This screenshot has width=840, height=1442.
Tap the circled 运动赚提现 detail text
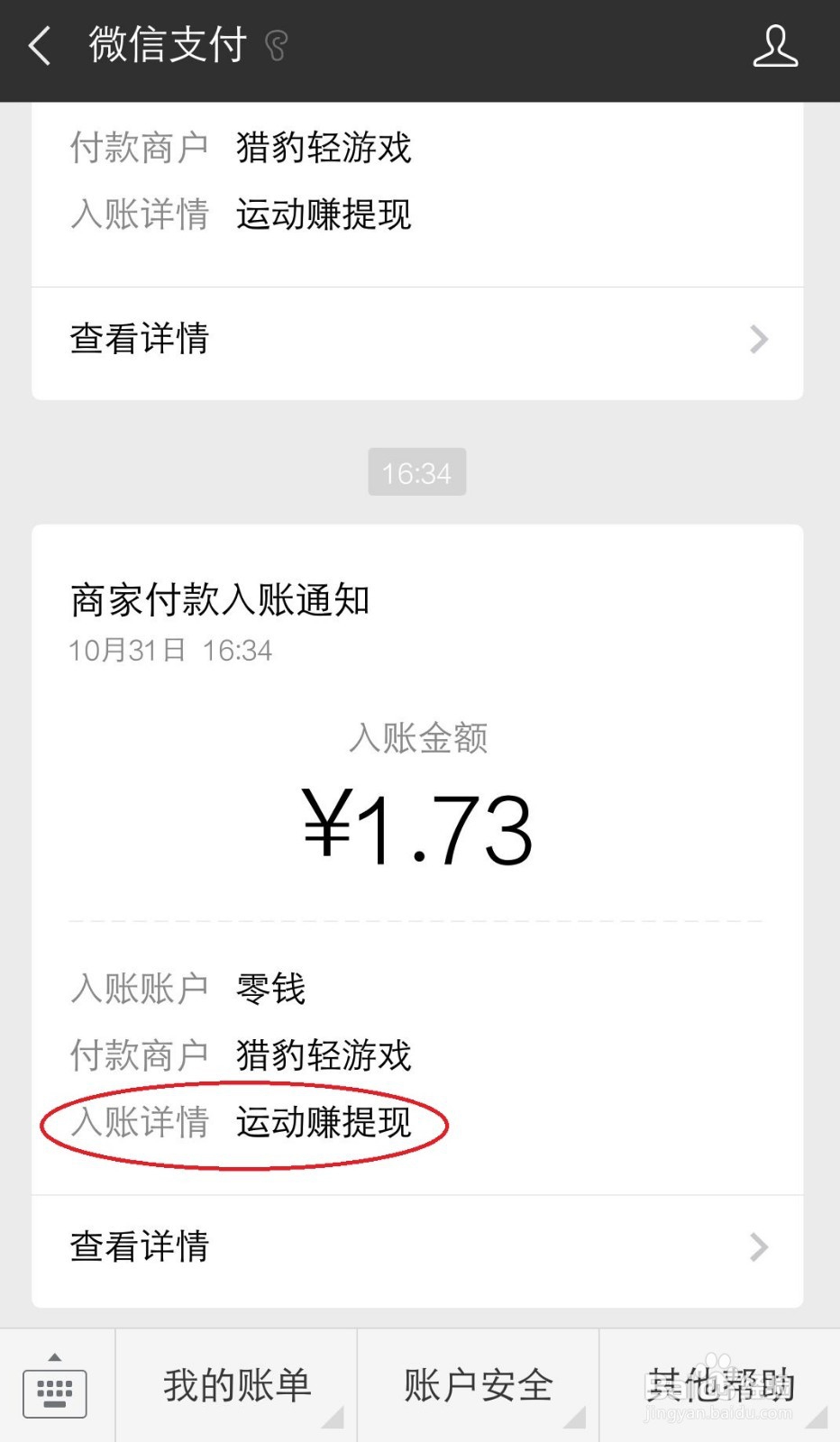[x=324, y=1124]
